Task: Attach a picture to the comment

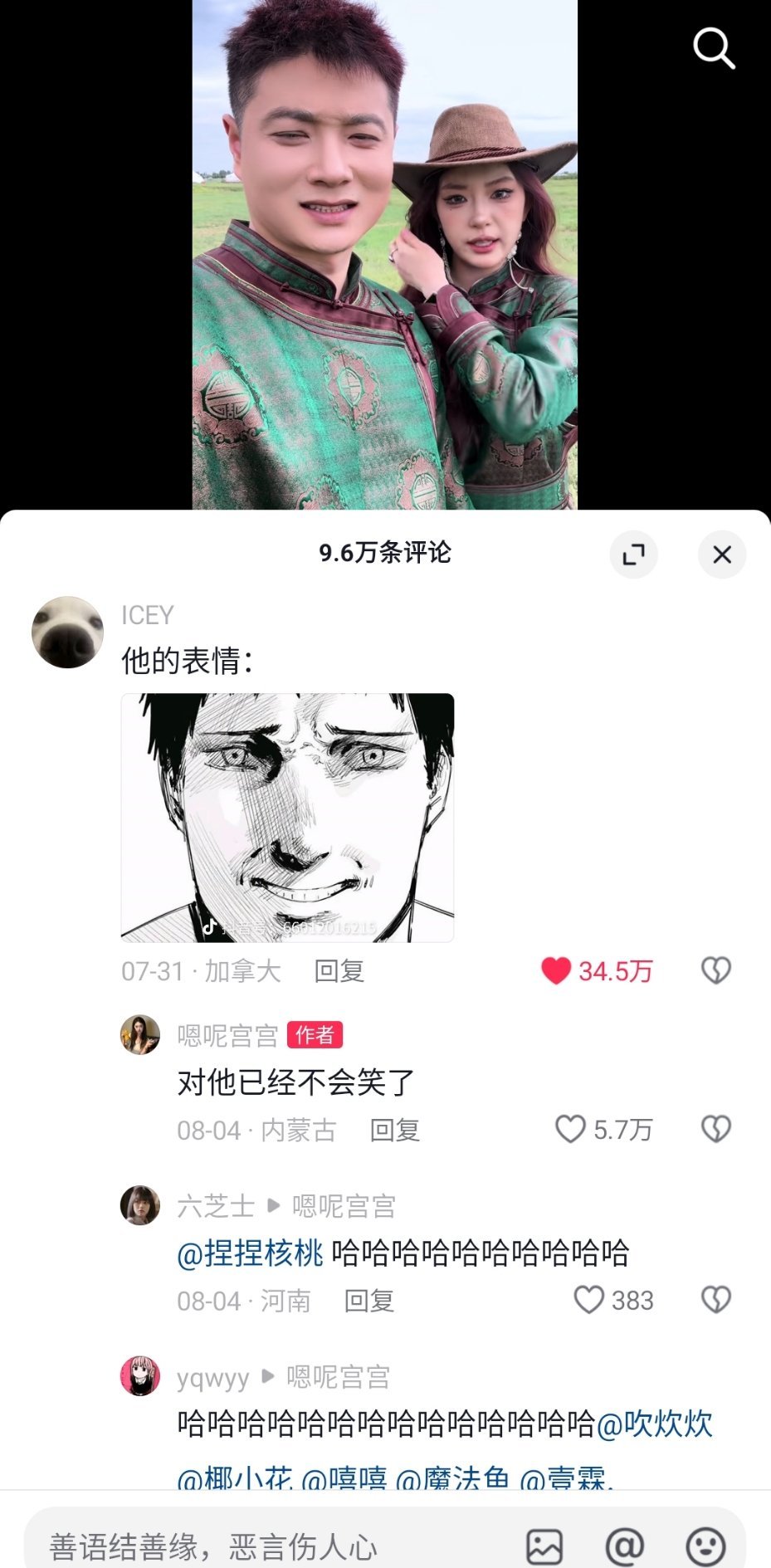Action: coord(544,1547)
